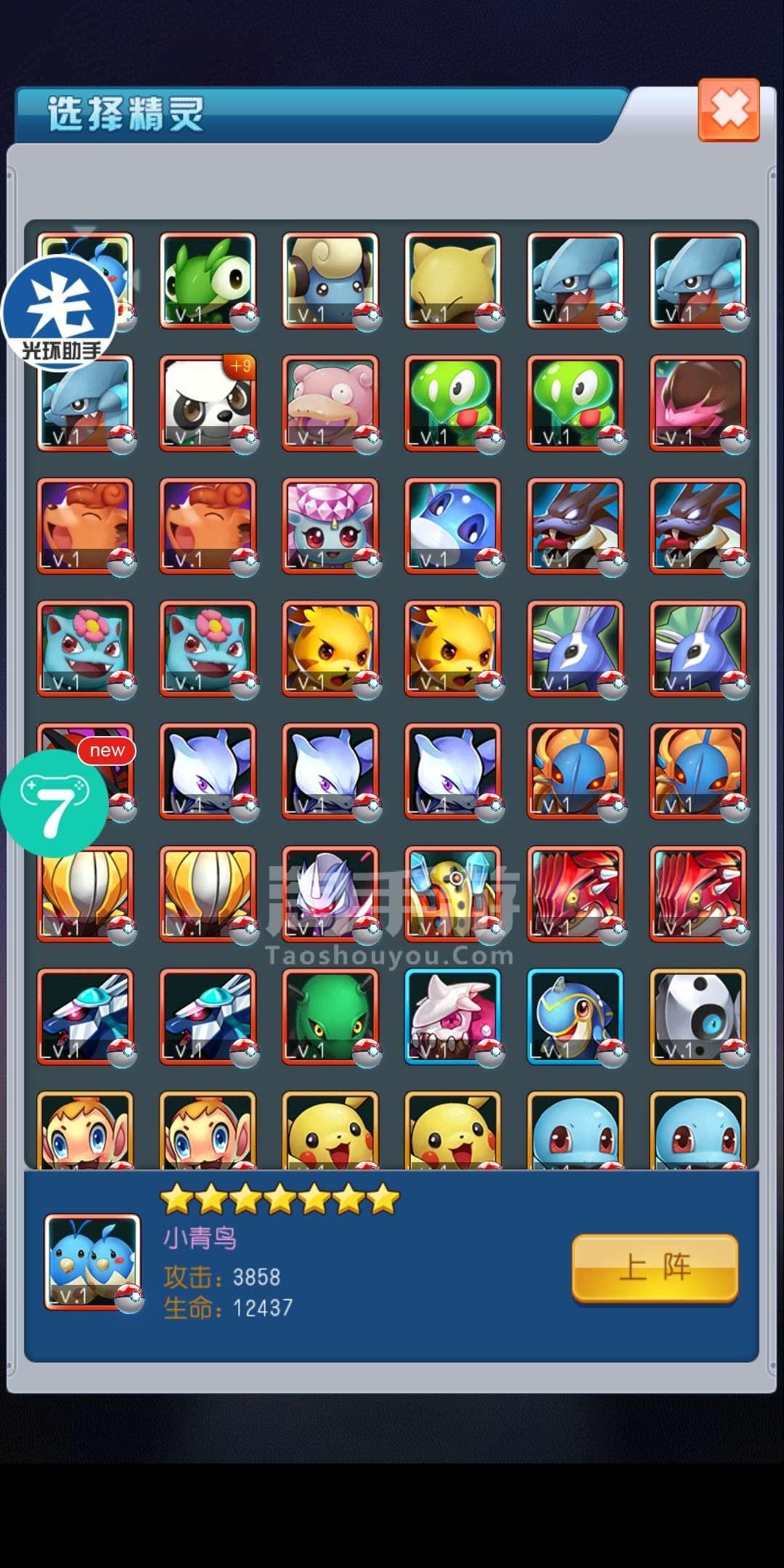Choose the yin-yang egg sprite
This screenshot has width=784, height=1568.
point(698,1016)
